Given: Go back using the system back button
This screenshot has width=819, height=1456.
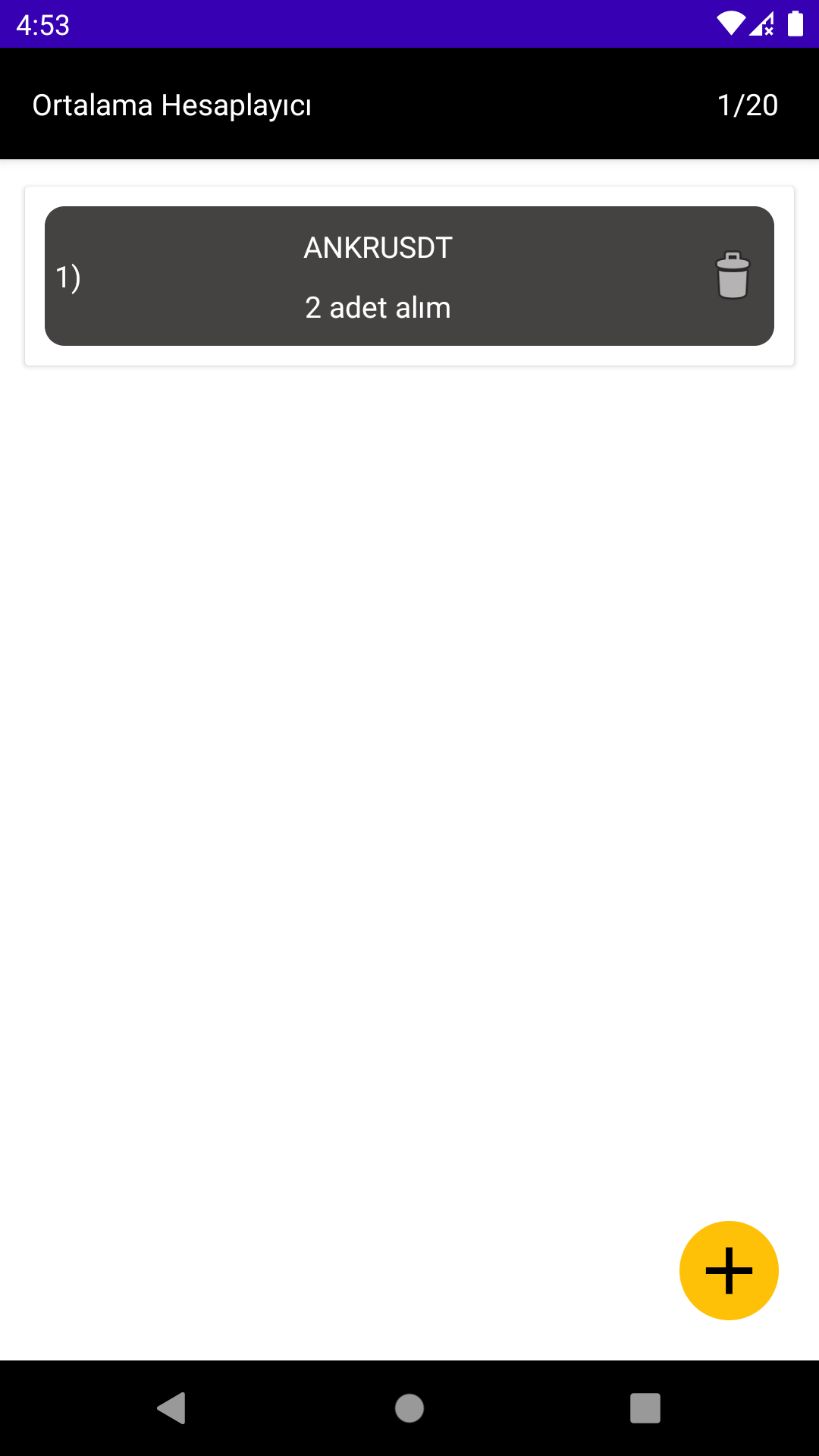Looking at the screenshot, I should point(172,1408).
